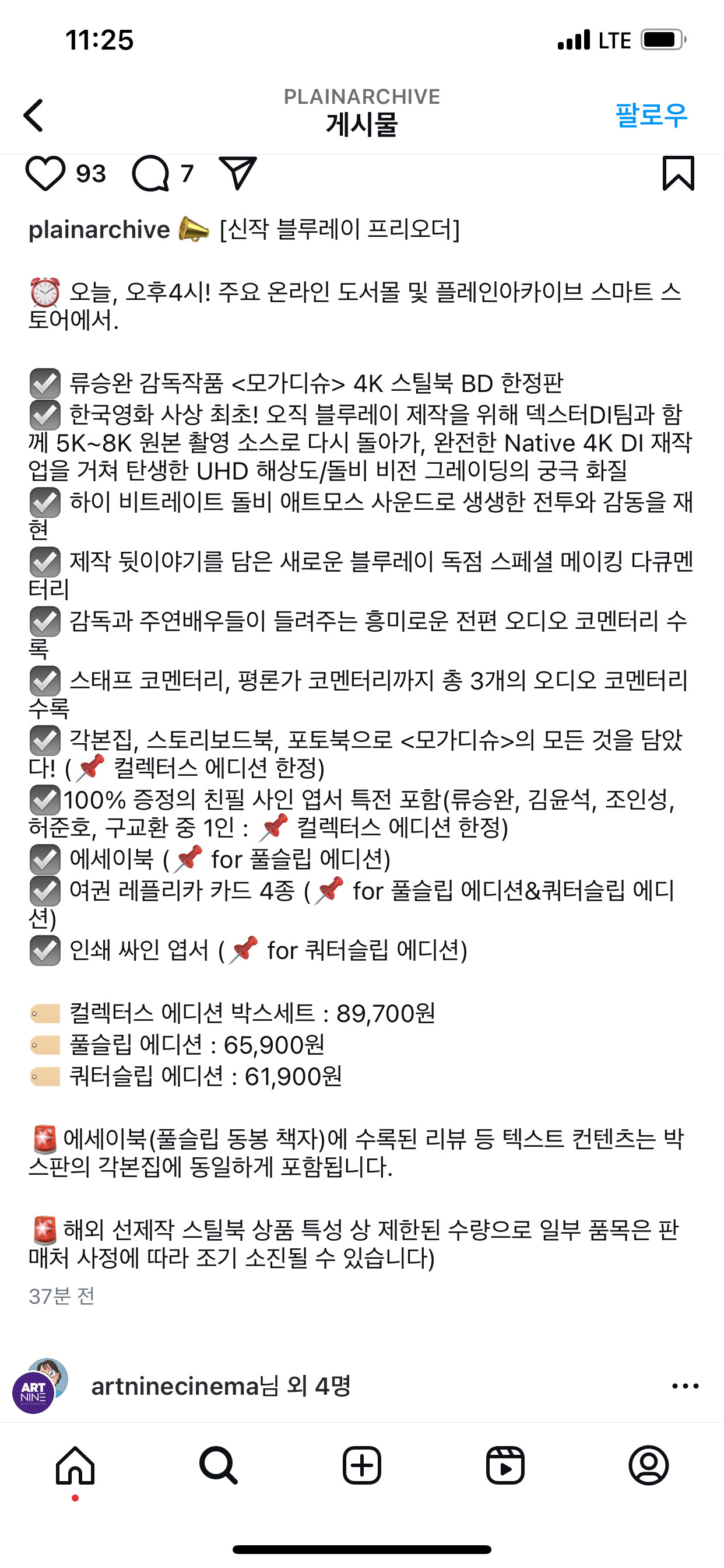The width and height of the screenshot is (724, 1568).
Task: Create a new post with plus icon
Action: click(362, 1465)
